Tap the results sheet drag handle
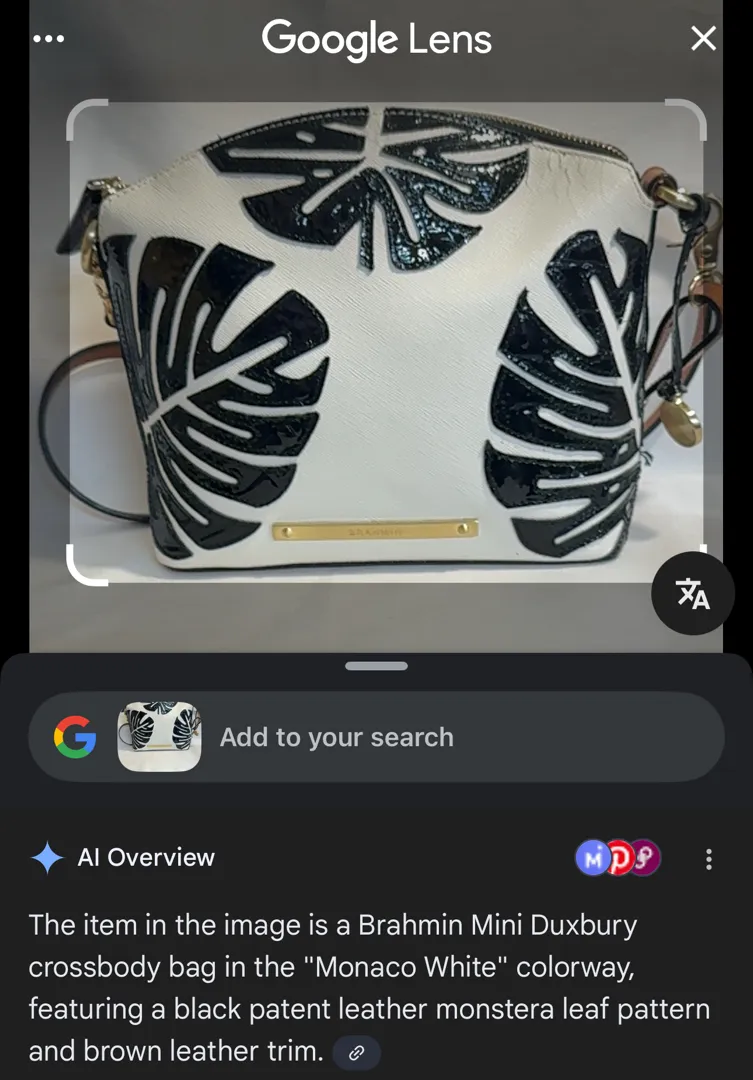This screenshot has width=753, height=1080. [376, 666]
